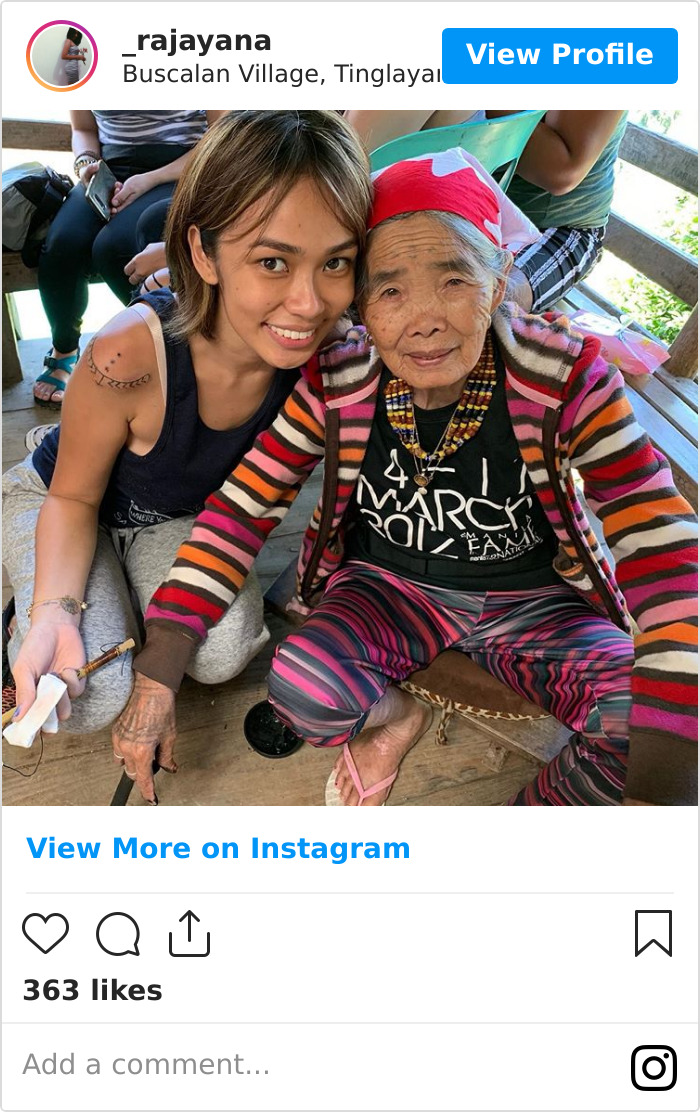This screenshot has width=700, height=1112.
Task: Tap the View Profile button
Action: pyautogui.click(x=559, y=55)
